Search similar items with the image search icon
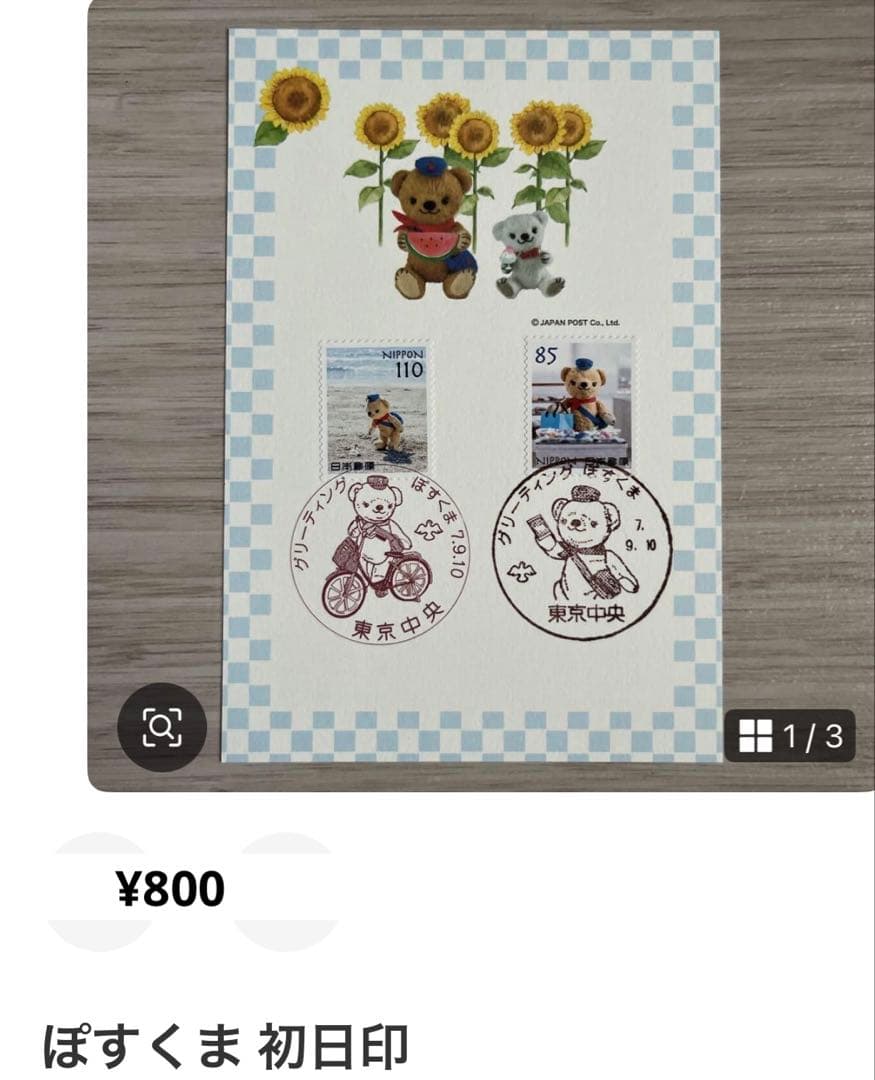 click(162, 727)
